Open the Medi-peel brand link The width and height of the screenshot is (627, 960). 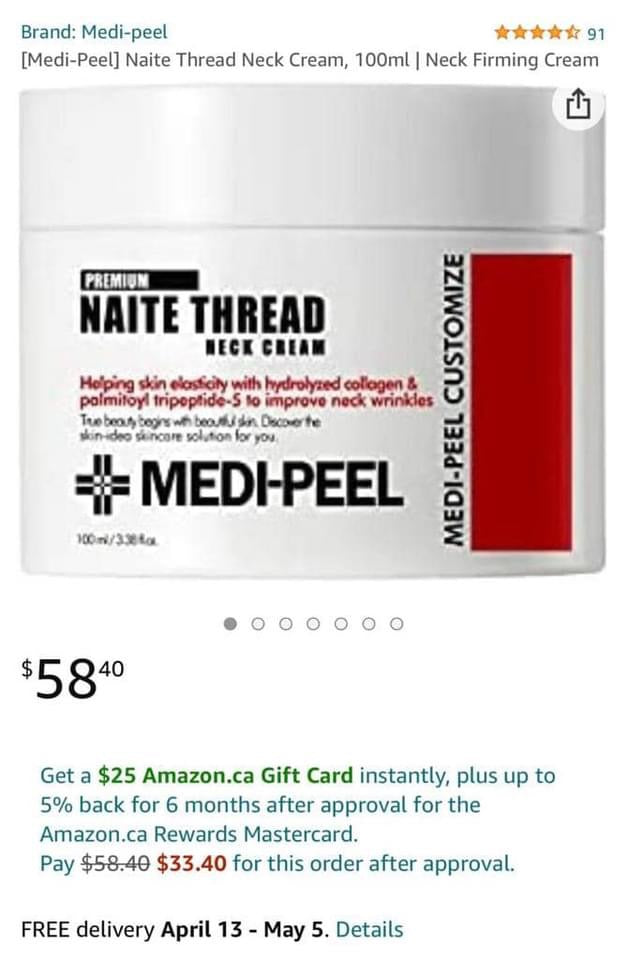pos(94,33)
